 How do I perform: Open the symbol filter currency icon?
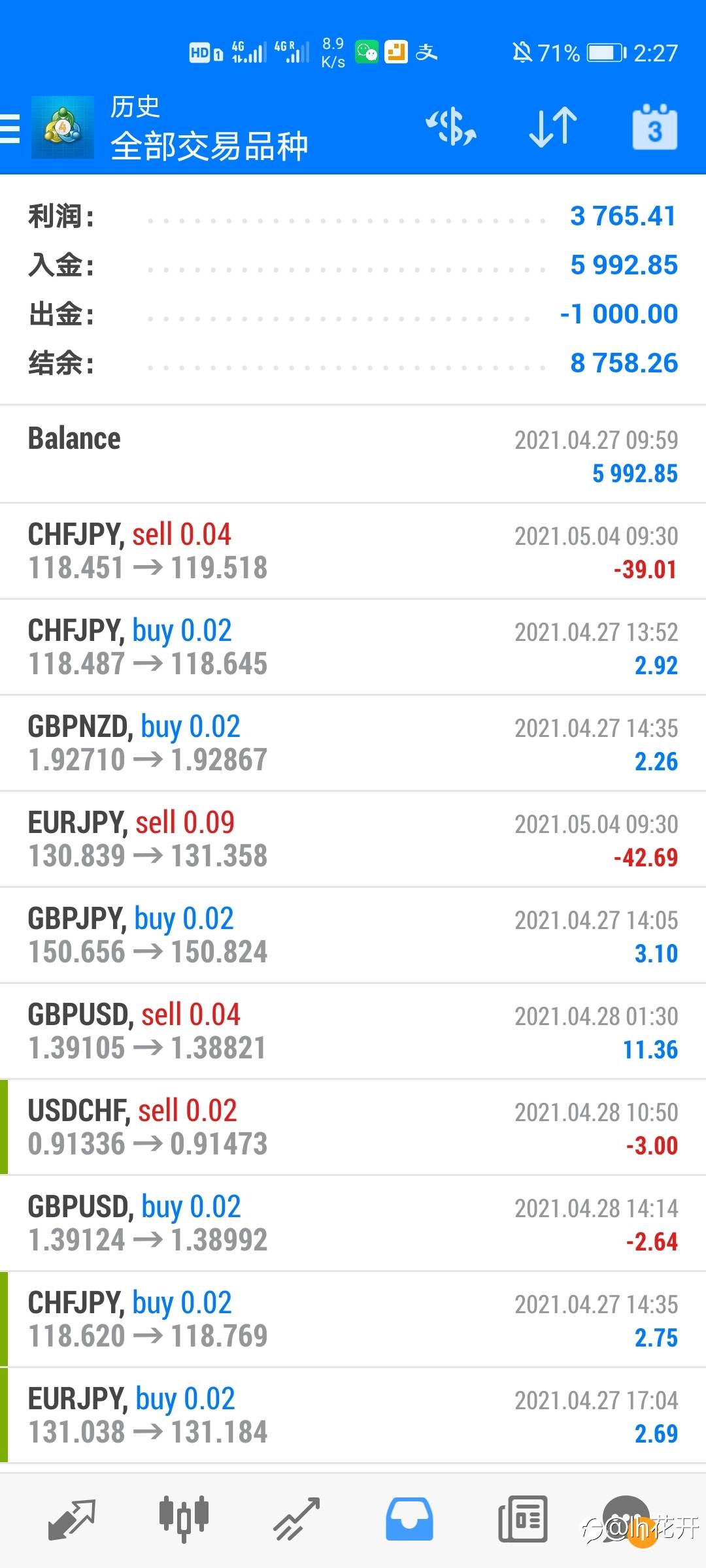(451, 127)
